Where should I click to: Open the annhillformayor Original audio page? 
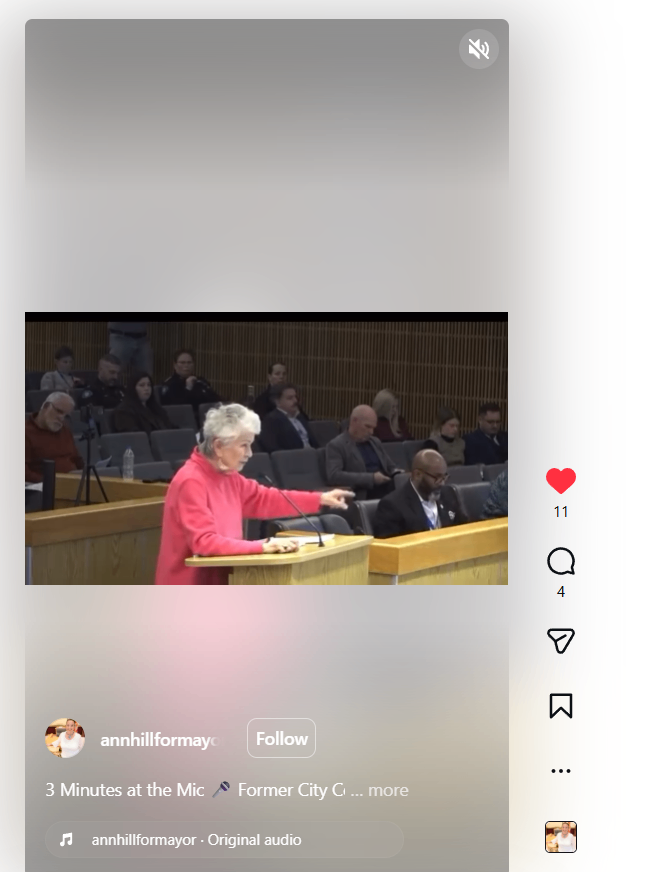coord(196,840)
